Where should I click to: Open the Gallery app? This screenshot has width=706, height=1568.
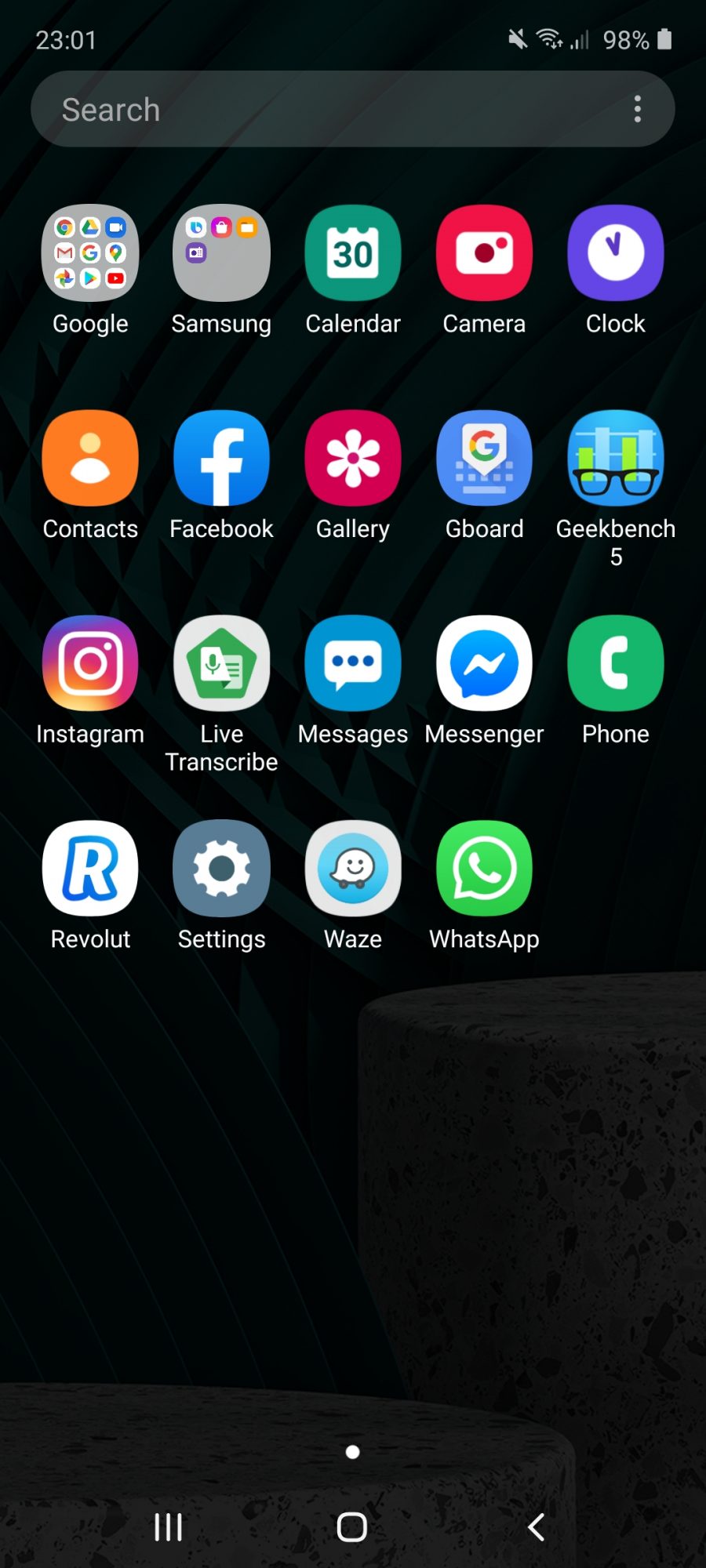[353, 459]
